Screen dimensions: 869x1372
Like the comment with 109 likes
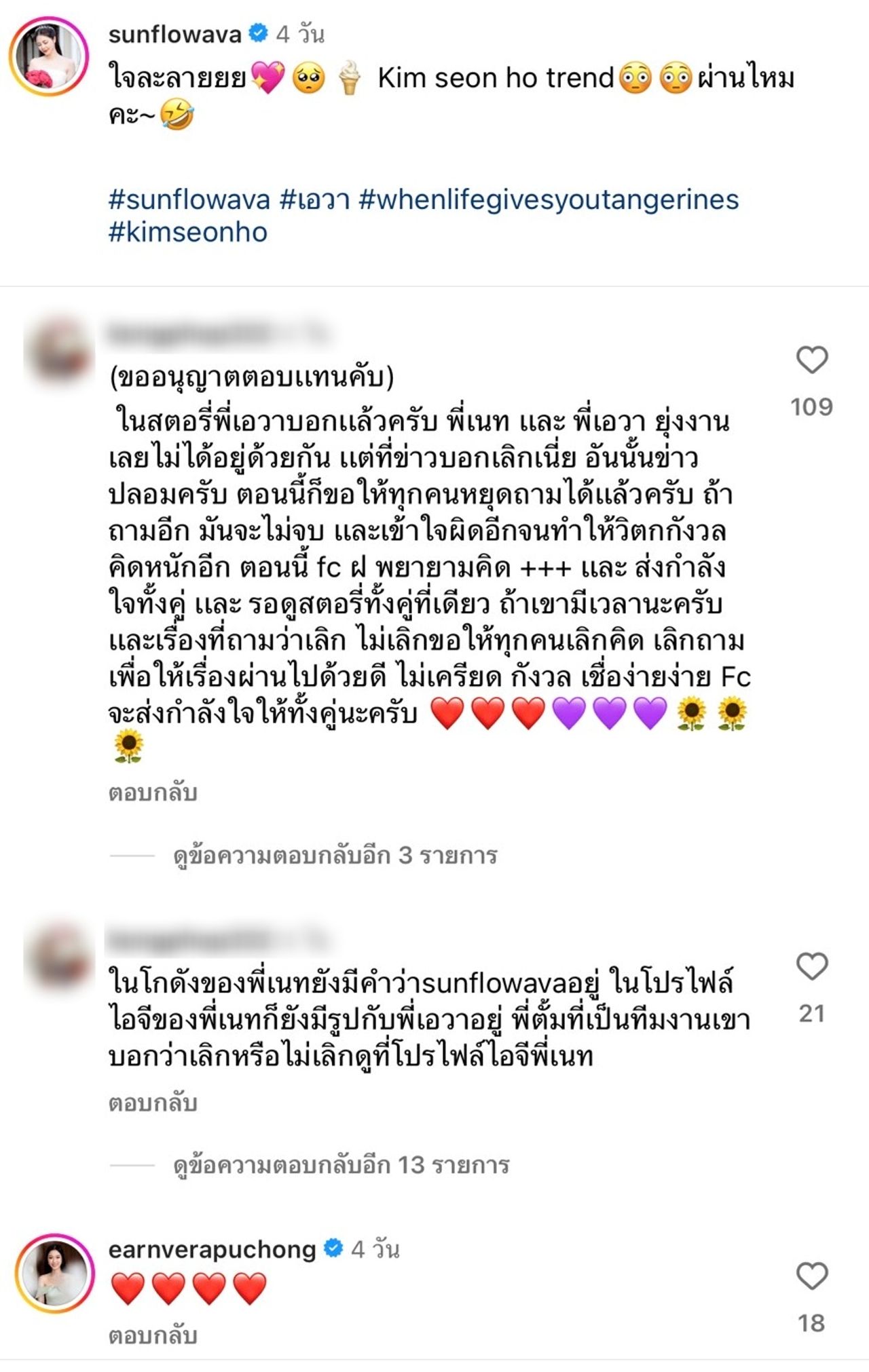pos(811,360)
